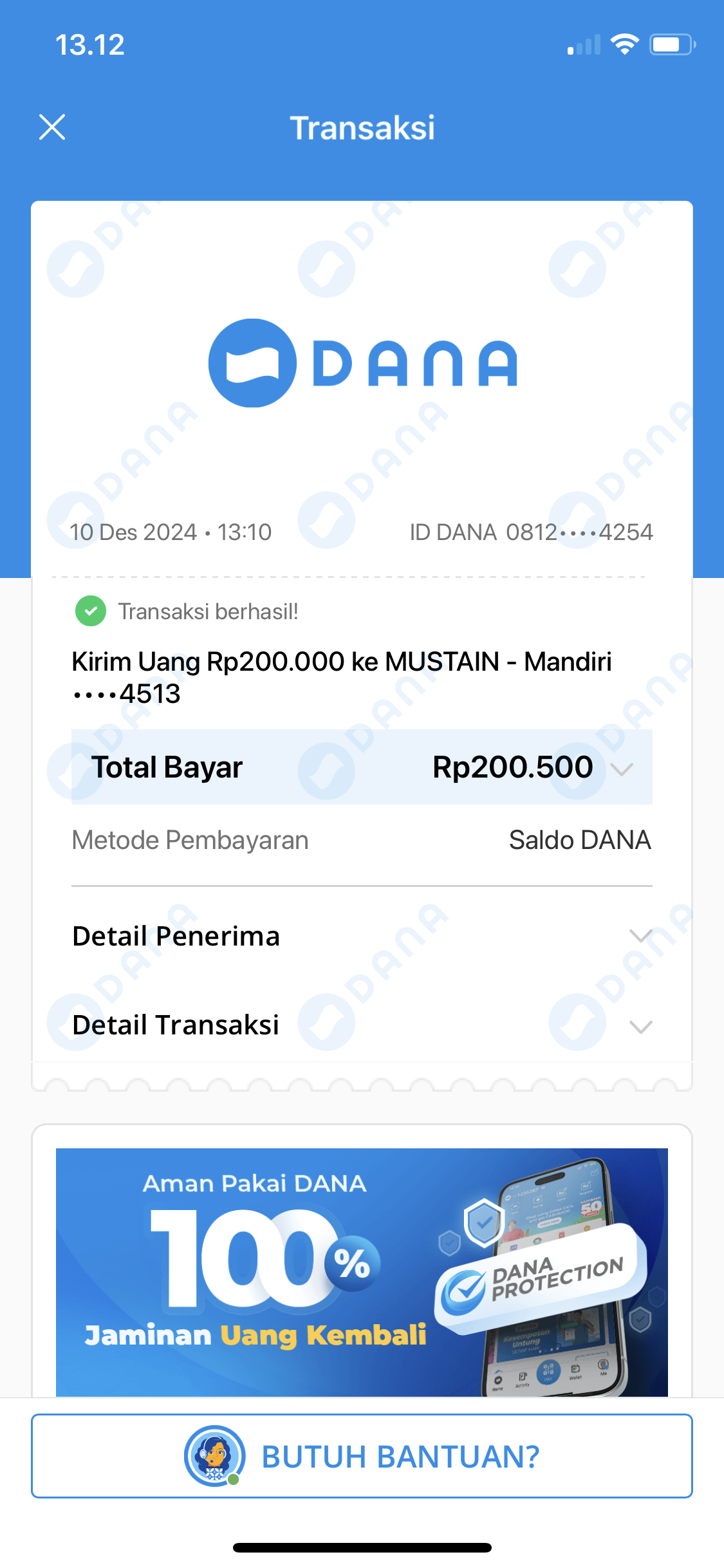Screen dimensions: 724x1568
Task: Close the Transaksi screen
Action: click(x=52, y=127)
